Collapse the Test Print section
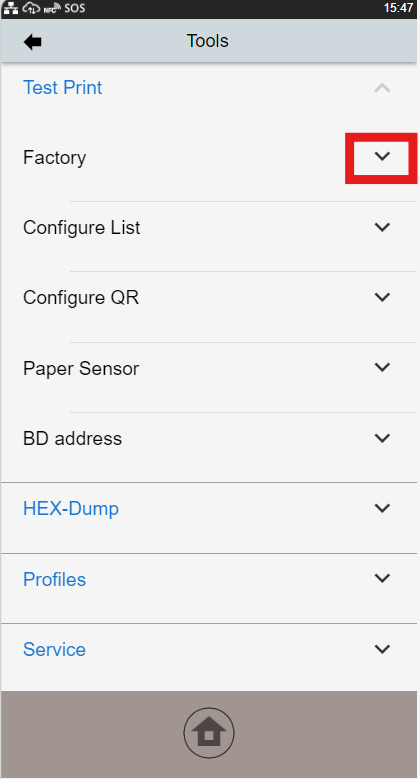This screenshot has height=779, width=420. click(382, 88)
